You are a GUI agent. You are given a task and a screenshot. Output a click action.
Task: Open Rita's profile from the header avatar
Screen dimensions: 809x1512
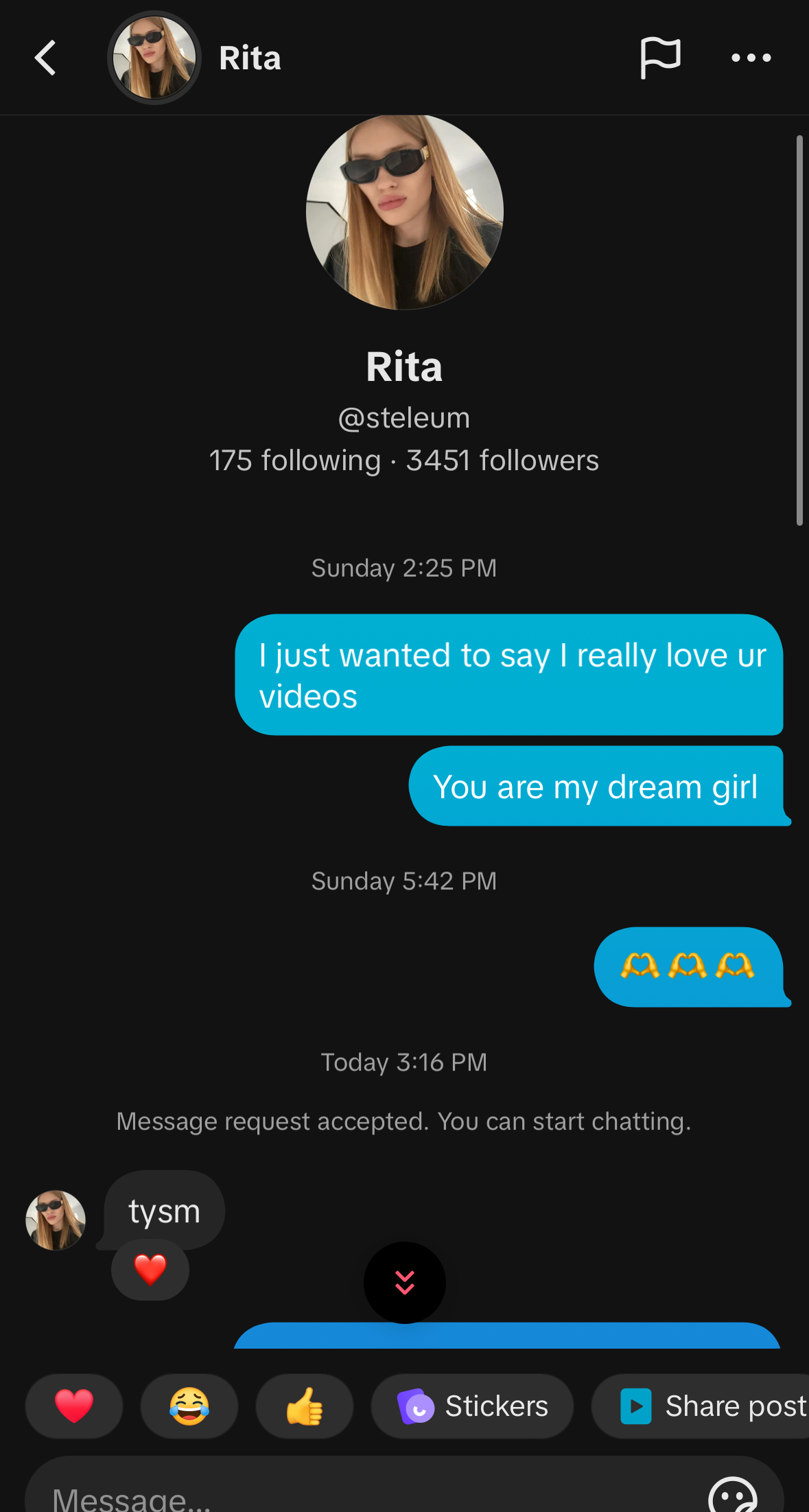pyautogui.click(x=154, y=58)
